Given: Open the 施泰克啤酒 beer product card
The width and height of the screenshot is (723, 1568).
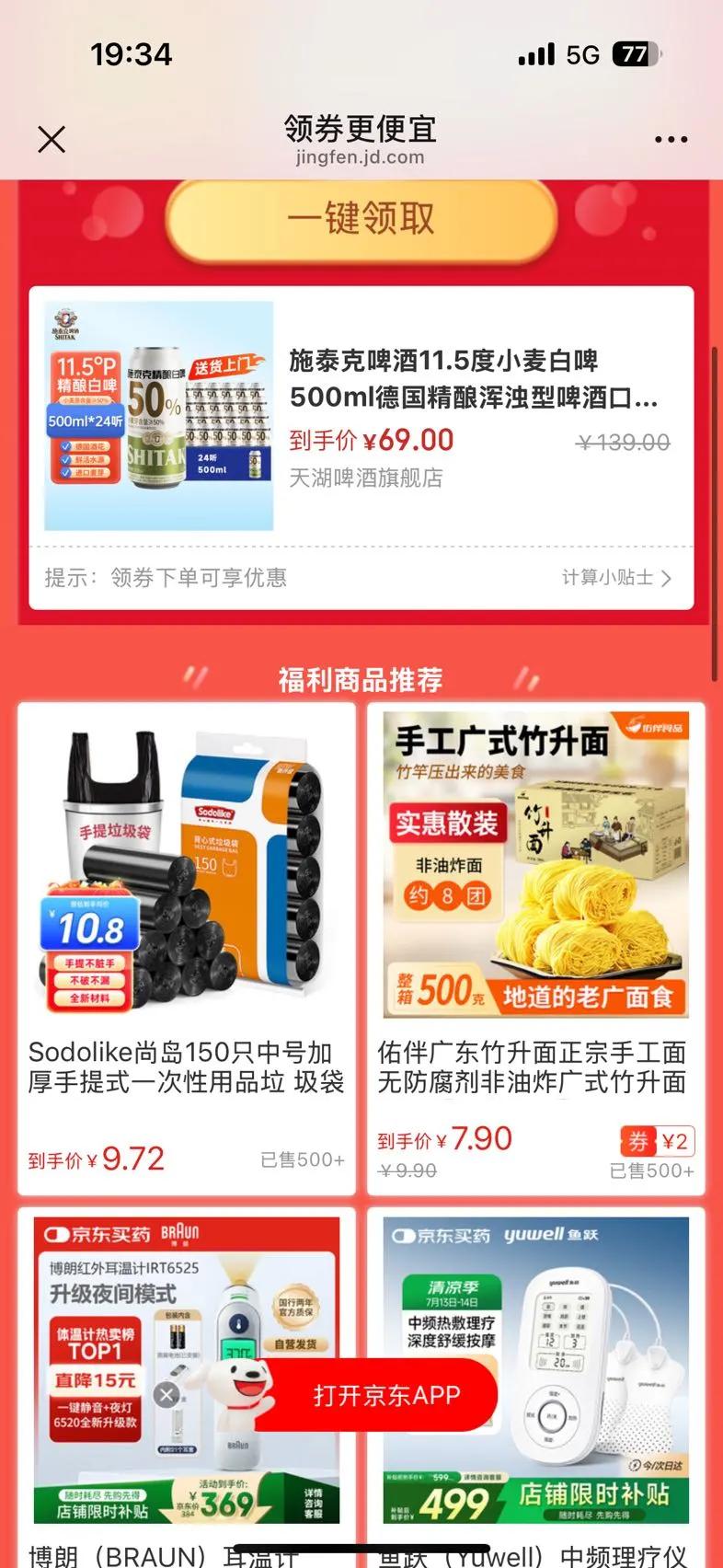Looking at the screenshot, I should [x=361, y=418].
